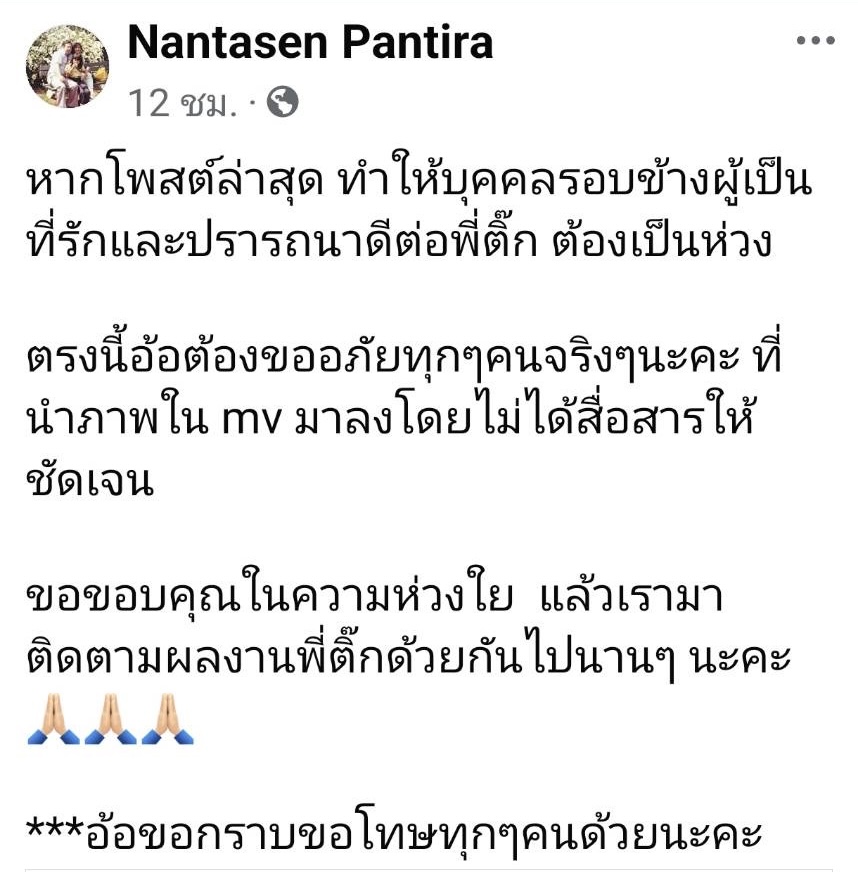
Task: Open Nantasen Pantira's profile picture
Action: pyautogui.click(x=66, y=66)
